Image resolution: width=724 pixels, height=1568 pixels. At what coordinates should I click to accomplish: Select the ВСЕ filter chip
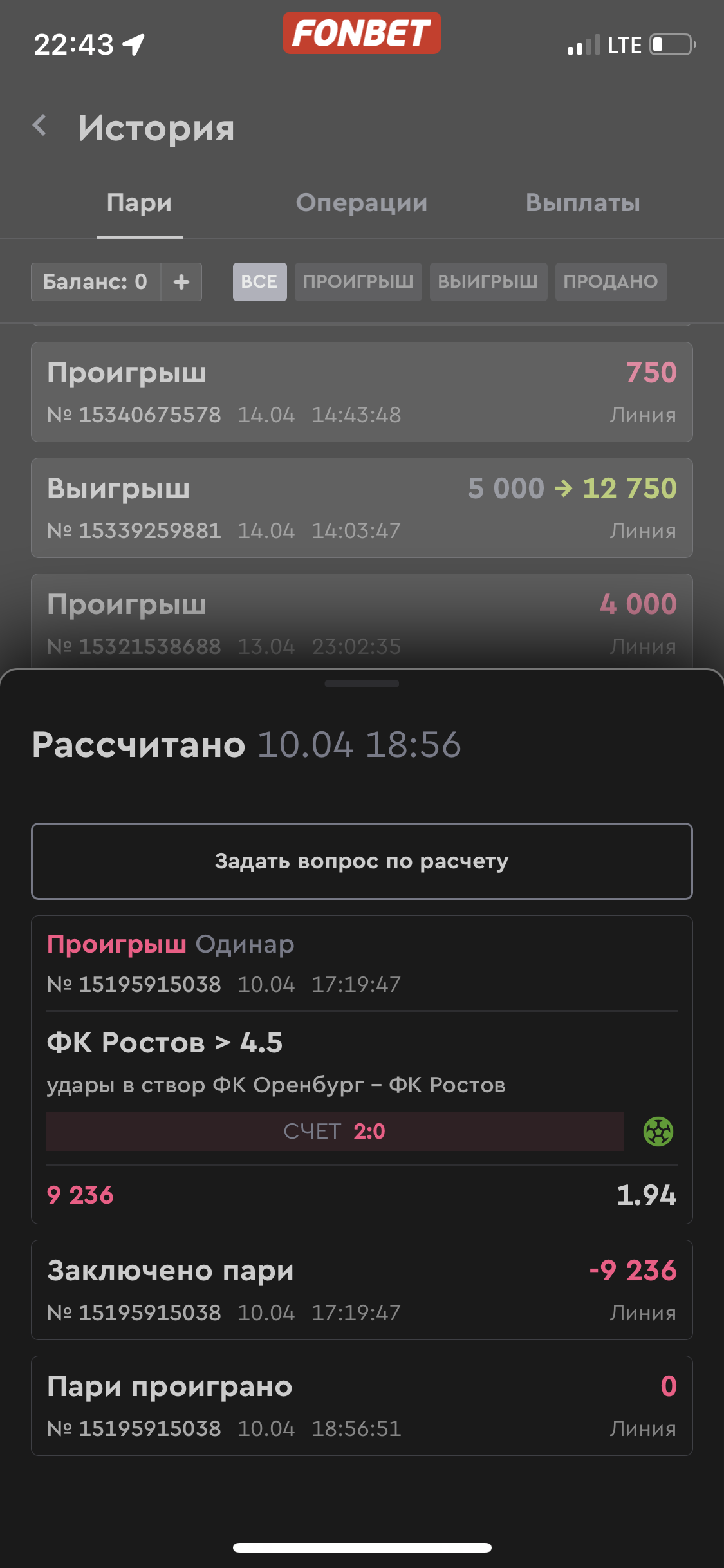tap(259, 282)
